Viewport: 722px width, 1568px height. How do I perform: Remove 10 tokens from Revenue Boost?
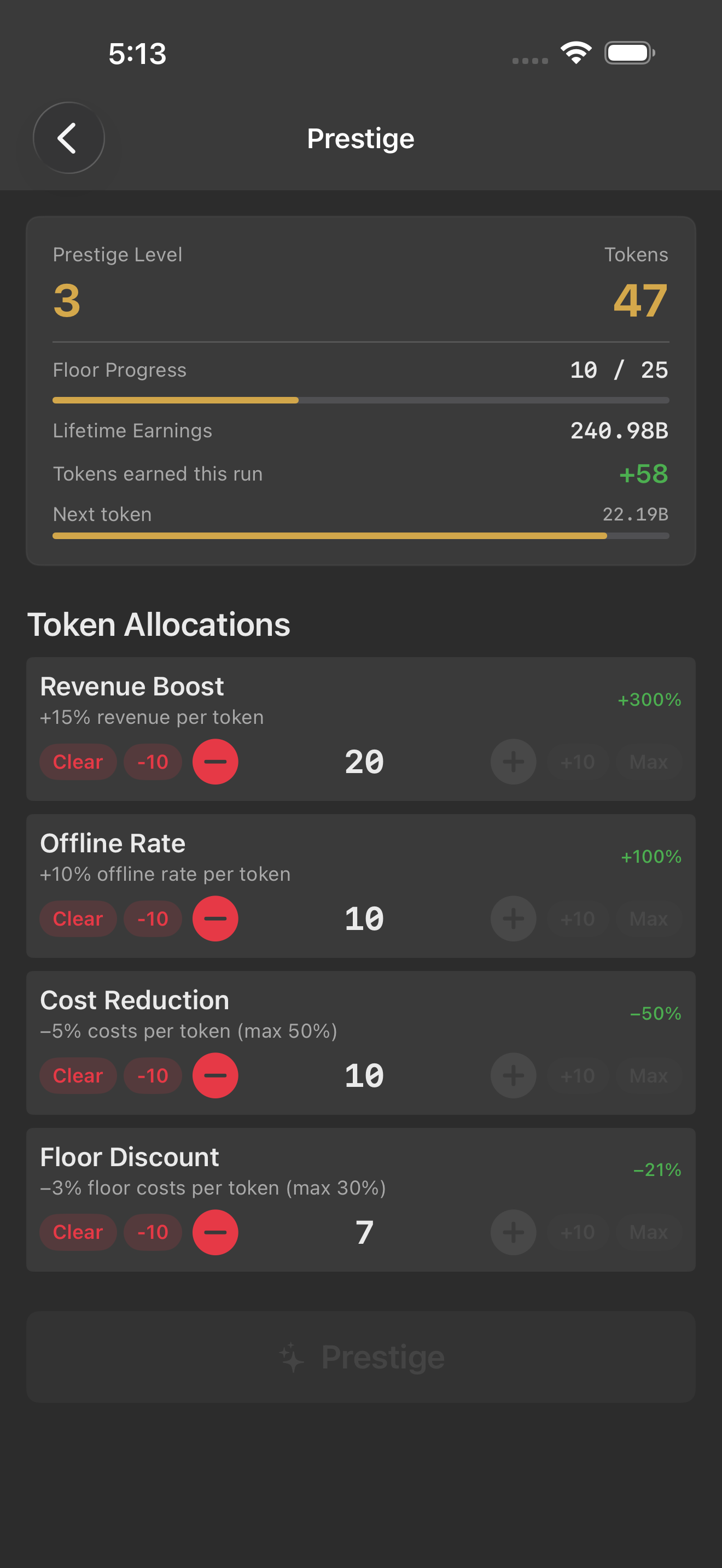(x=152, y=762)
